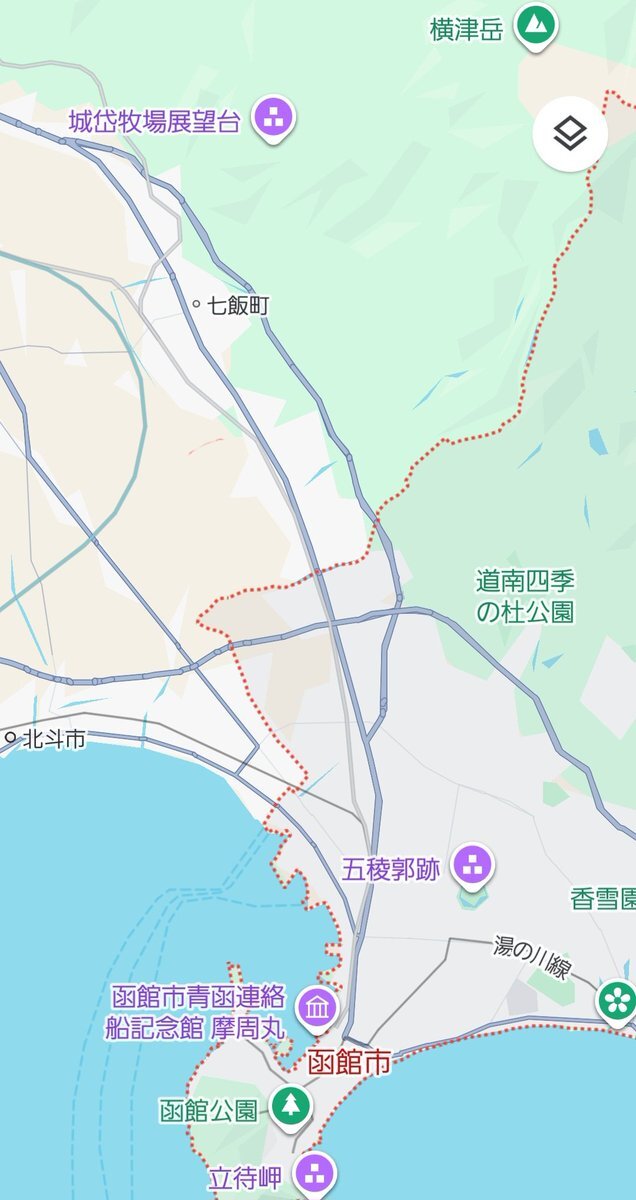Viewport: 636px width, 1200px height.
Task: Select the 函館公園 park pin
Action: pyautogui.click(x=291, y=1105)
